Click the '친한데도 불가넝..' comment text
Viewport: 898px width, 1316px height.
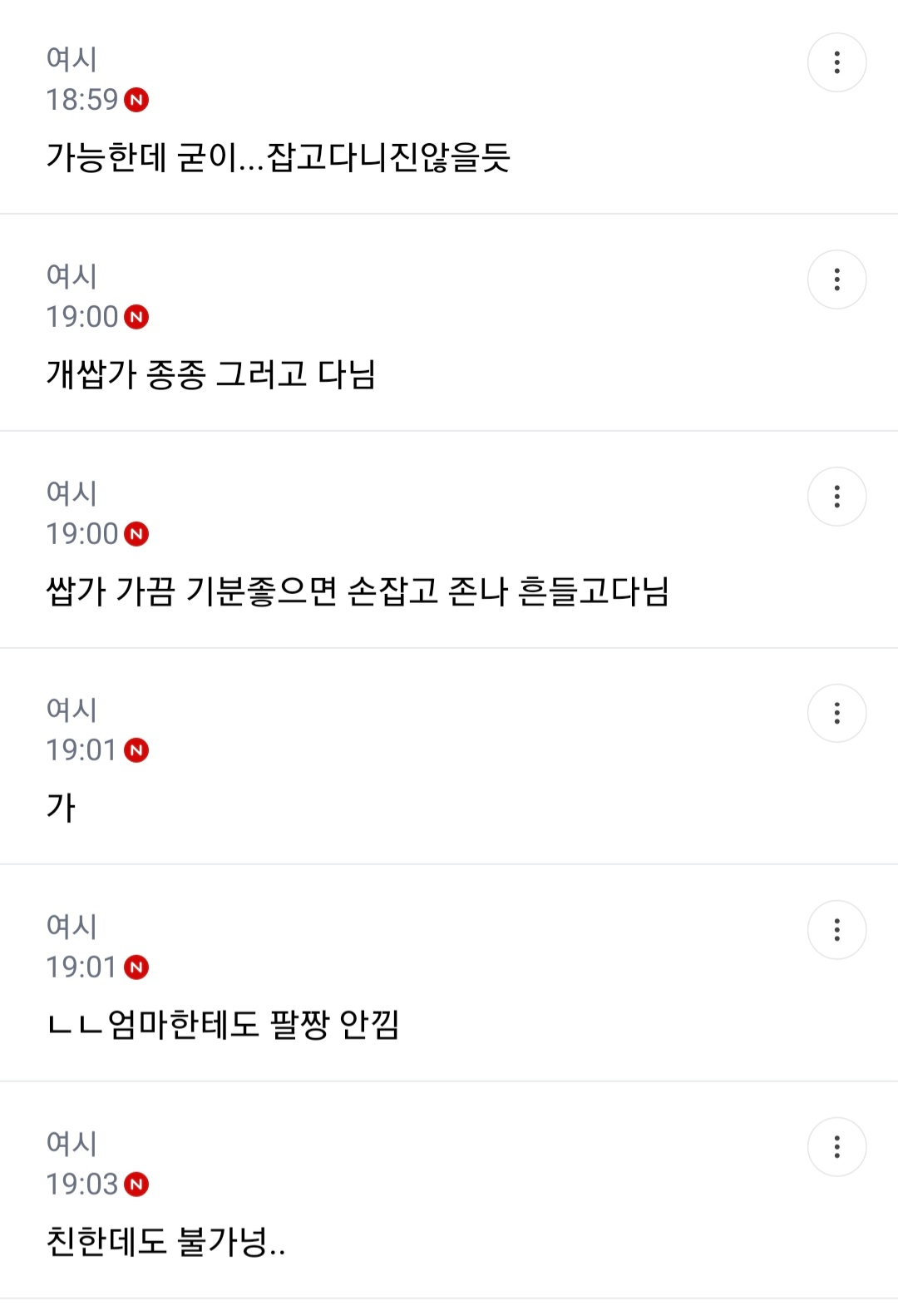165,1244
